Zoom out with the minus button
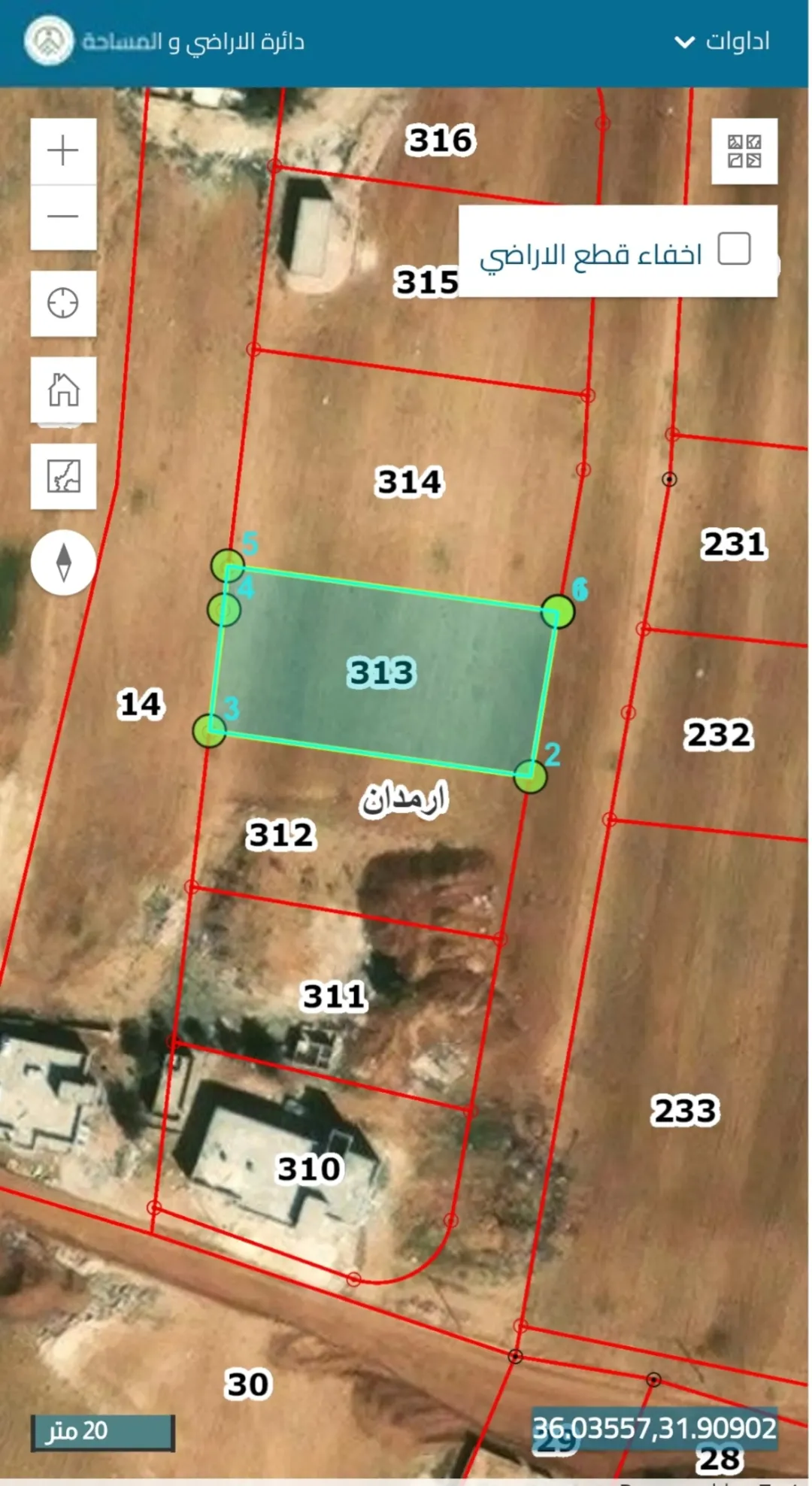The width and height of the screenshot is (812, 1486). (x=63, y=217)
